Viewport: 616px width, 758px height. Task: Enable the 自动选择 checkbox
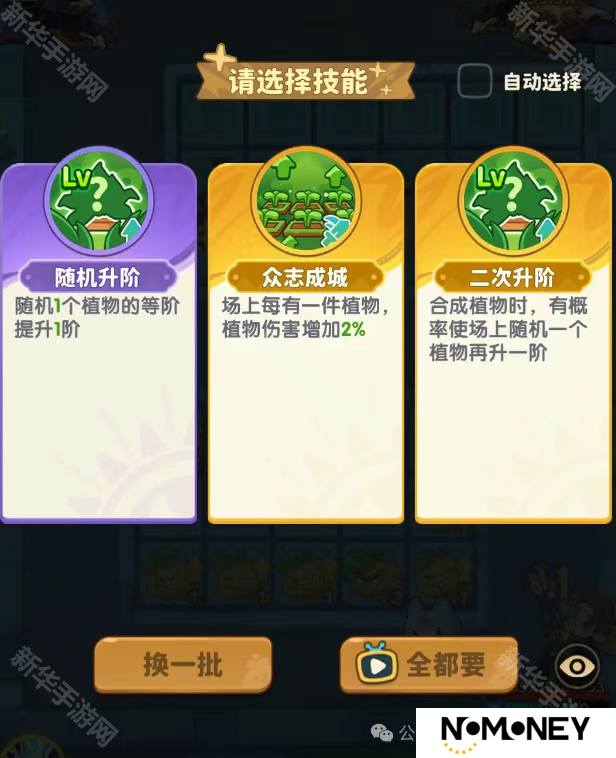[x=474, y=81]
